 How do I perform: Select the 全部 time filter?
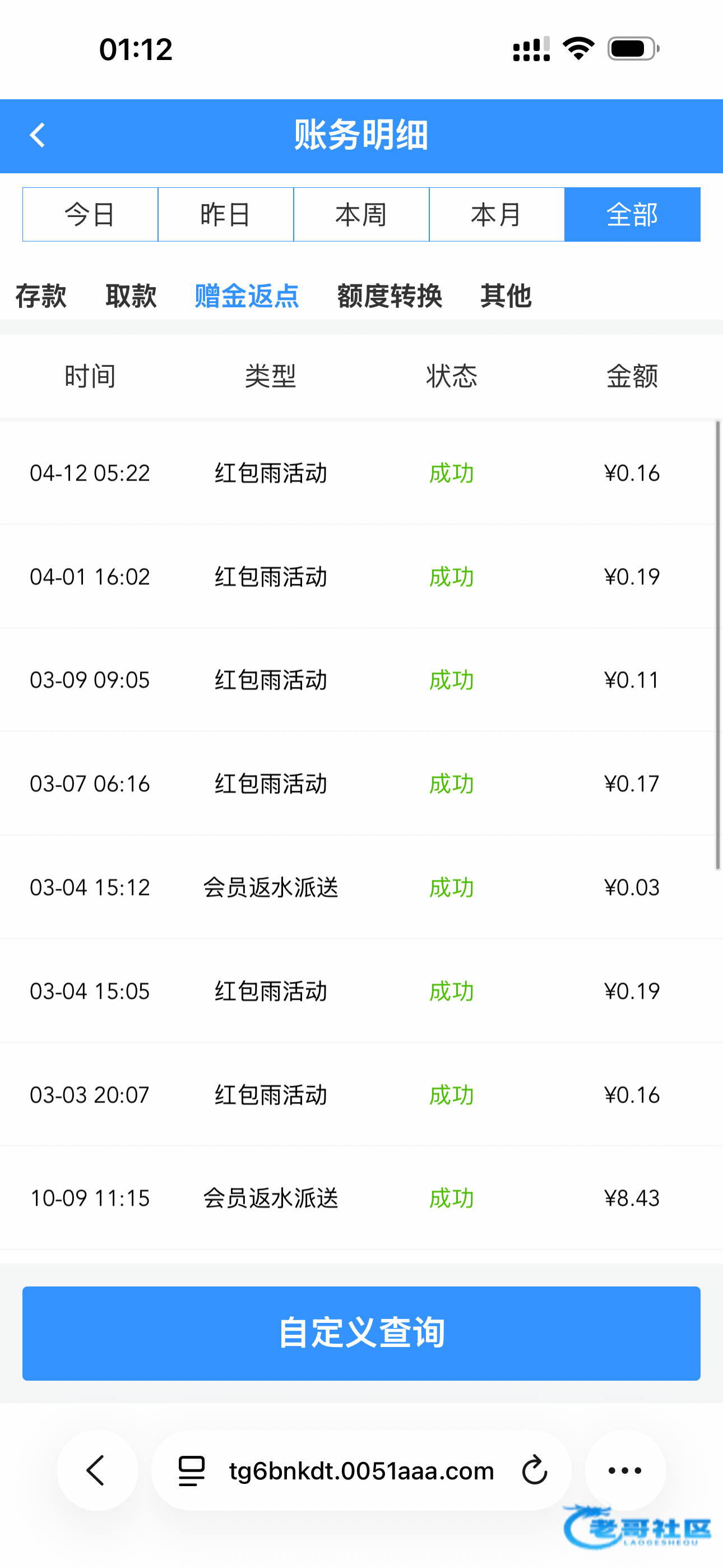pos(632,215)
